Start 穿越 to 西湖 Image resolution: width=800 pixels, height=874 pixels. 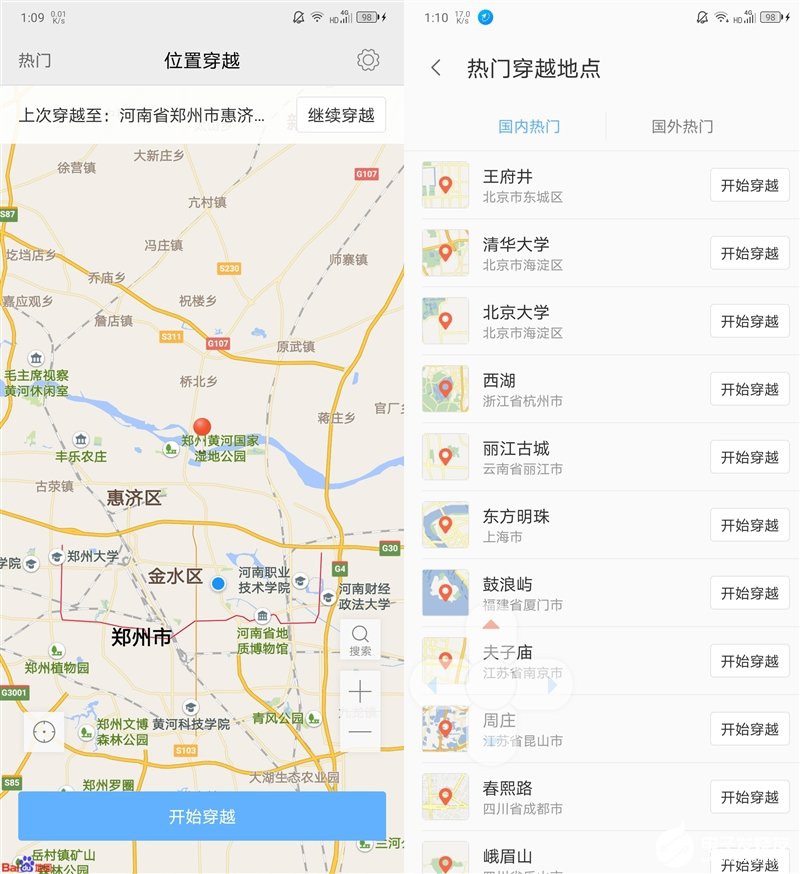pos(749,390)
